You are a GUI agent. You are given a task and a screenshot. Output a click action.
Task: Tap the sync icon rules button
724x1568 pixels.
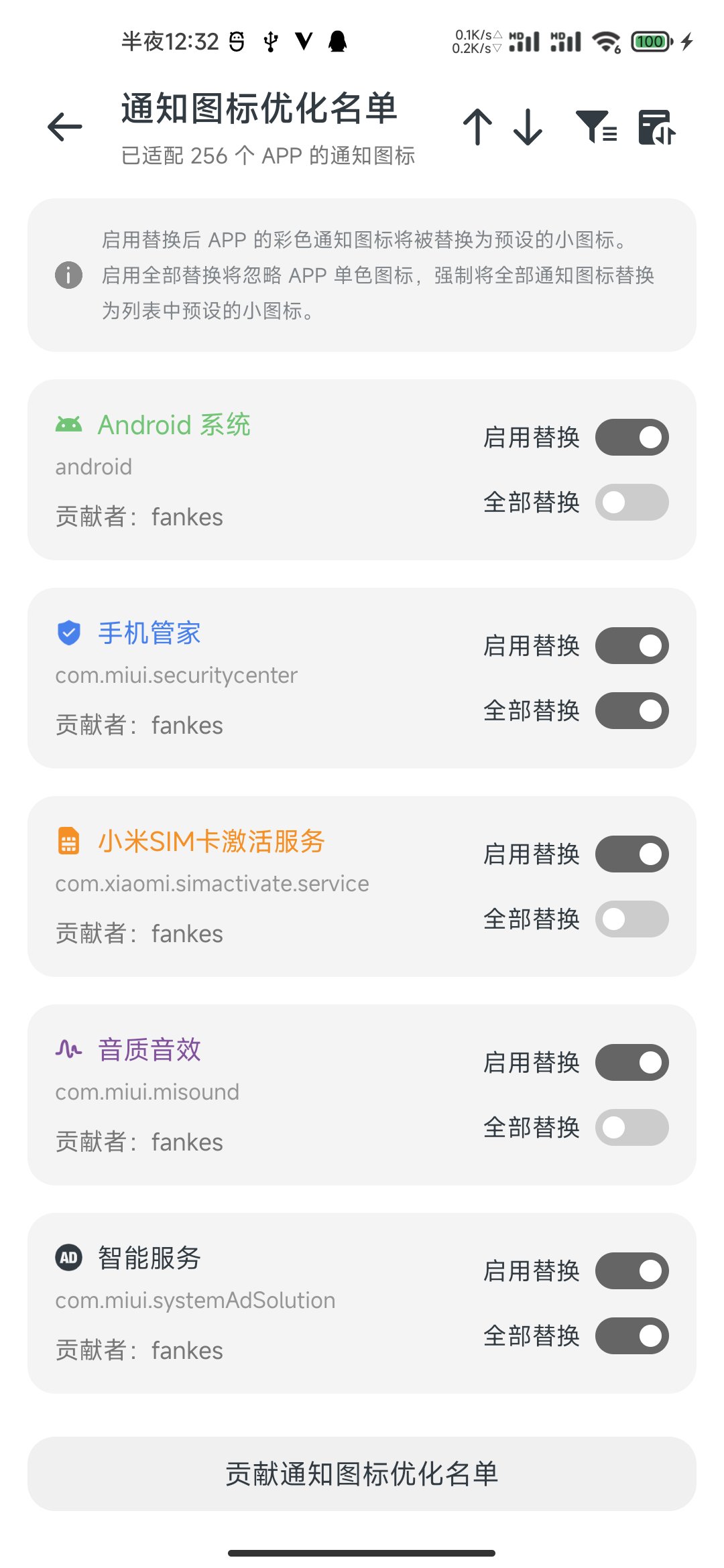tap(656, 127)
